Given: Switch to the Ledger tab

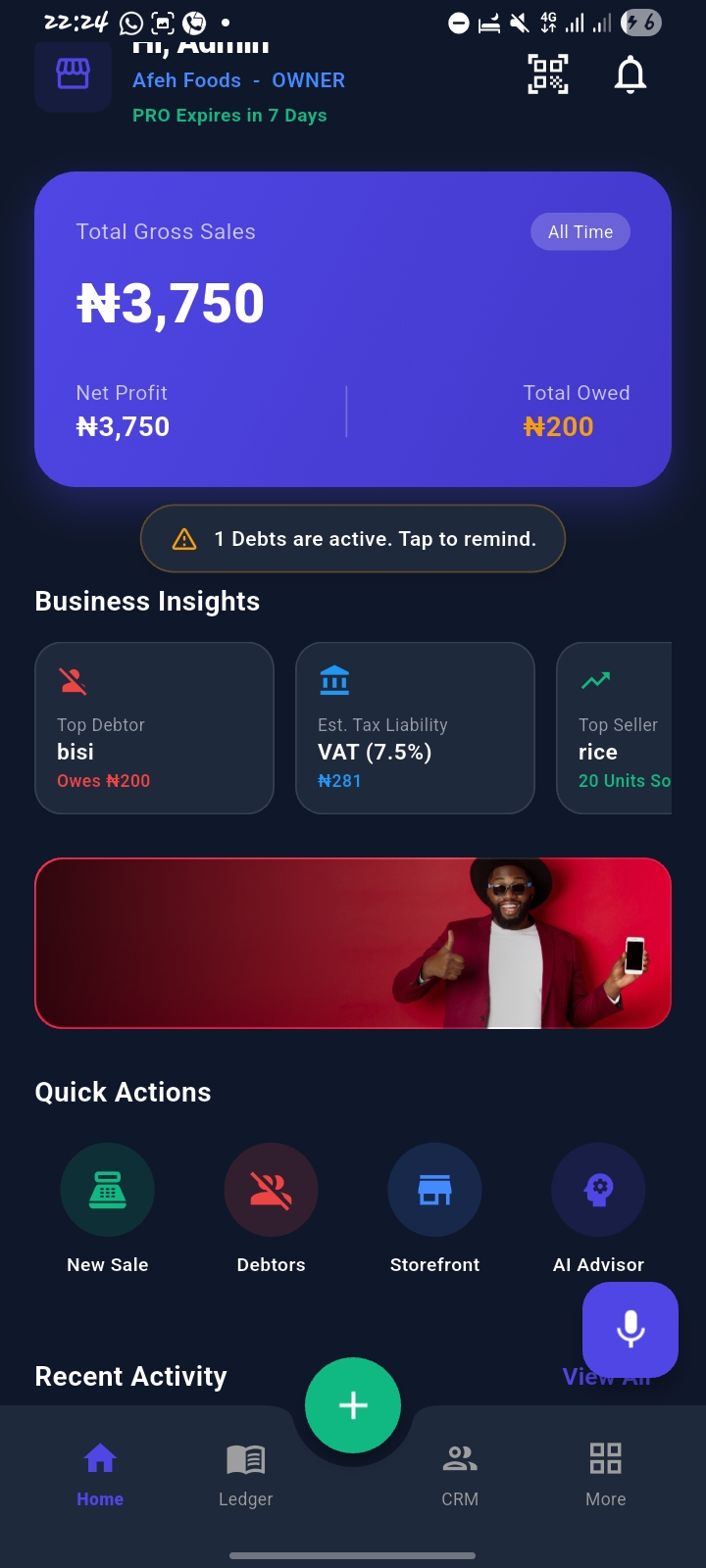Looking at the screenshot, I should 246,1475.
